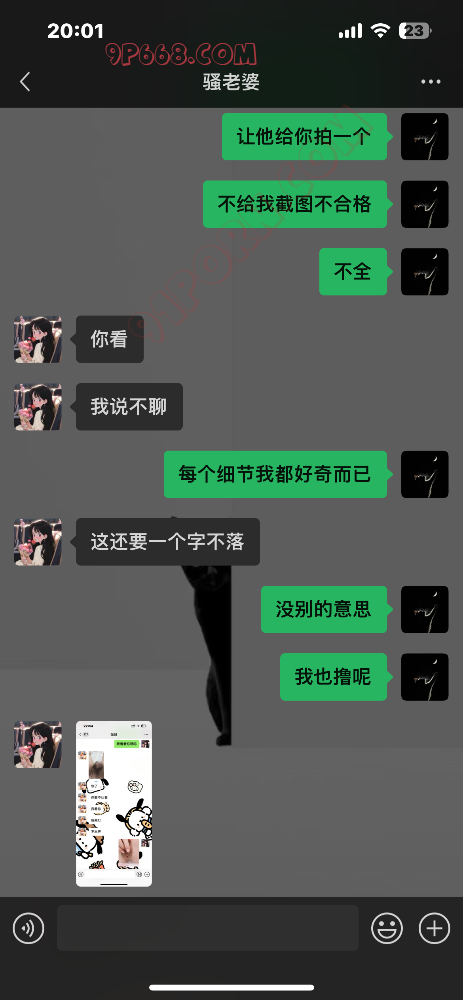Viewport: 463px width, 1000px height.
Task: Open own avatar beside 我也撸呢
Action: (x=425, y=677)
